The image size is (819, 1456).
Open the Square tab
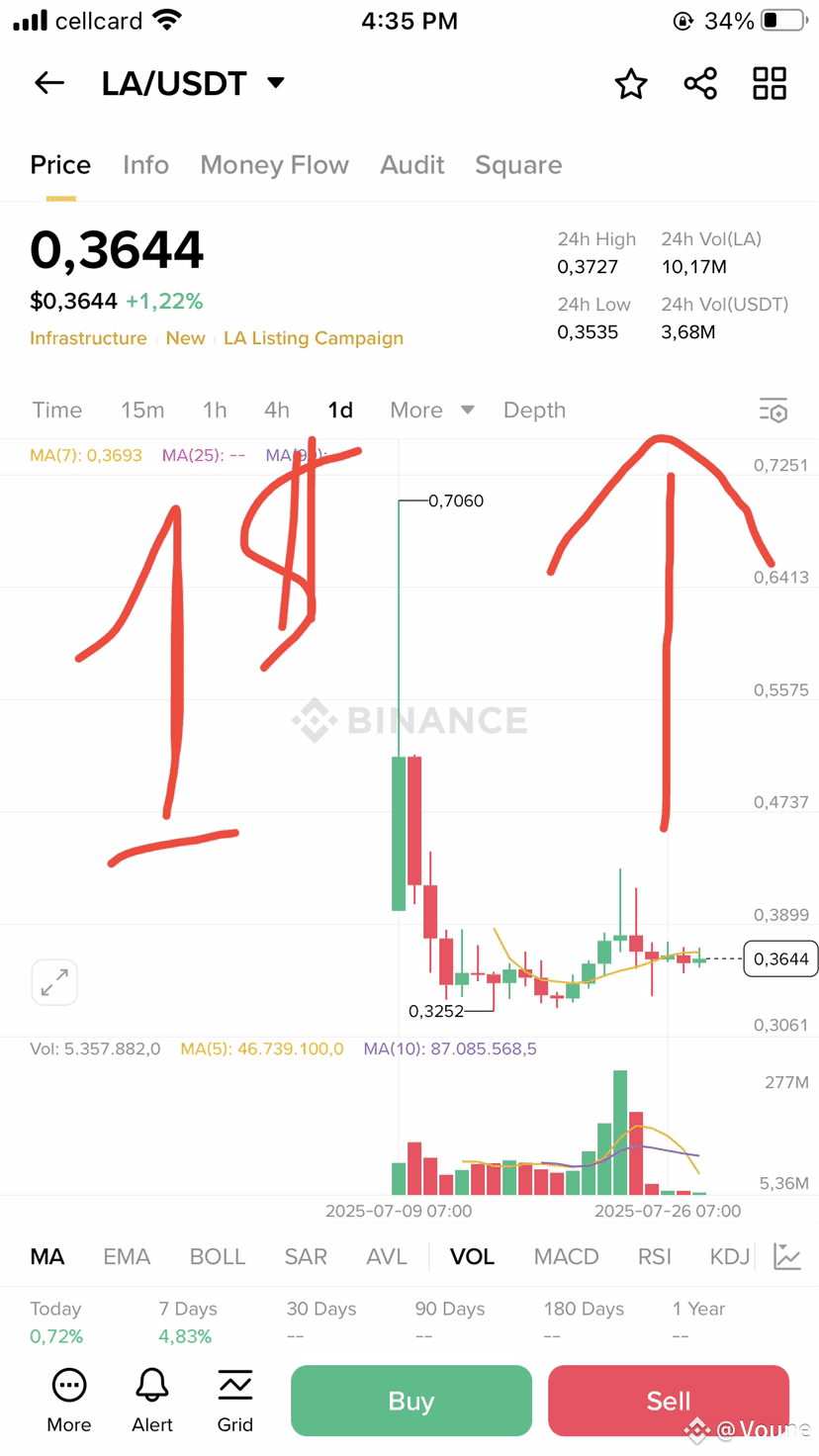pyautogui.click(x=518, y=165)
